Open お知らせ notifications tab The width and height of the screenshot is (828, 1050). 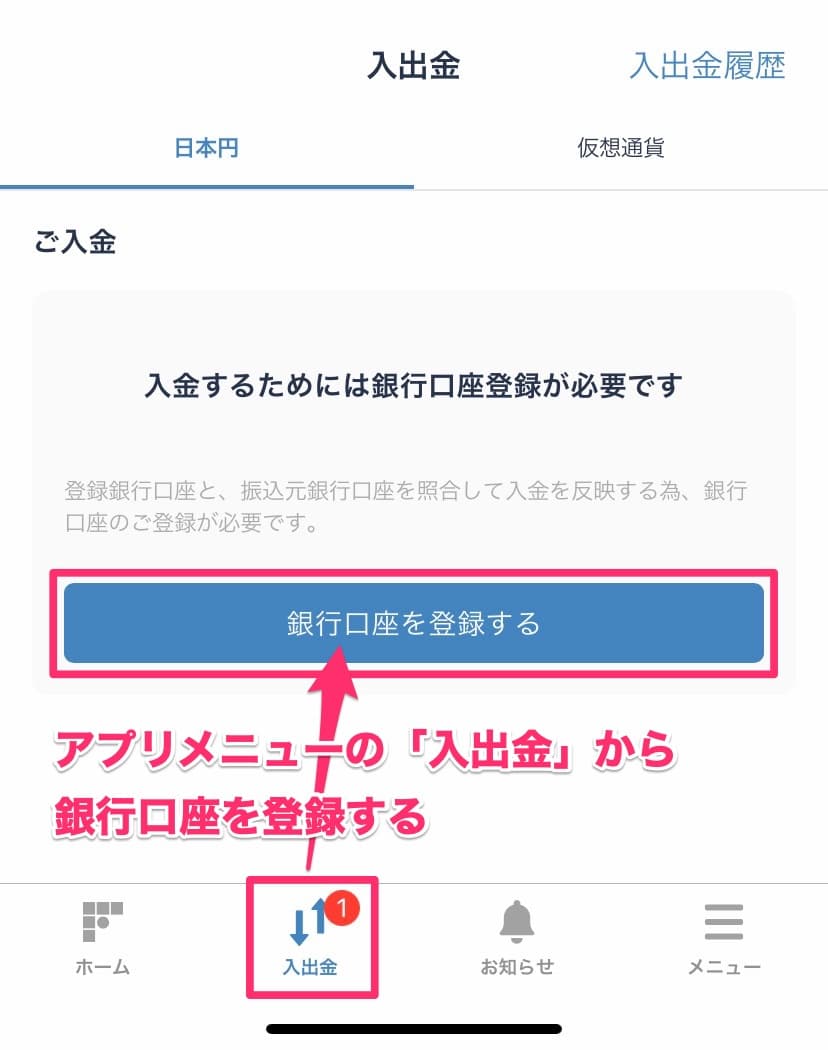point(517,937)
